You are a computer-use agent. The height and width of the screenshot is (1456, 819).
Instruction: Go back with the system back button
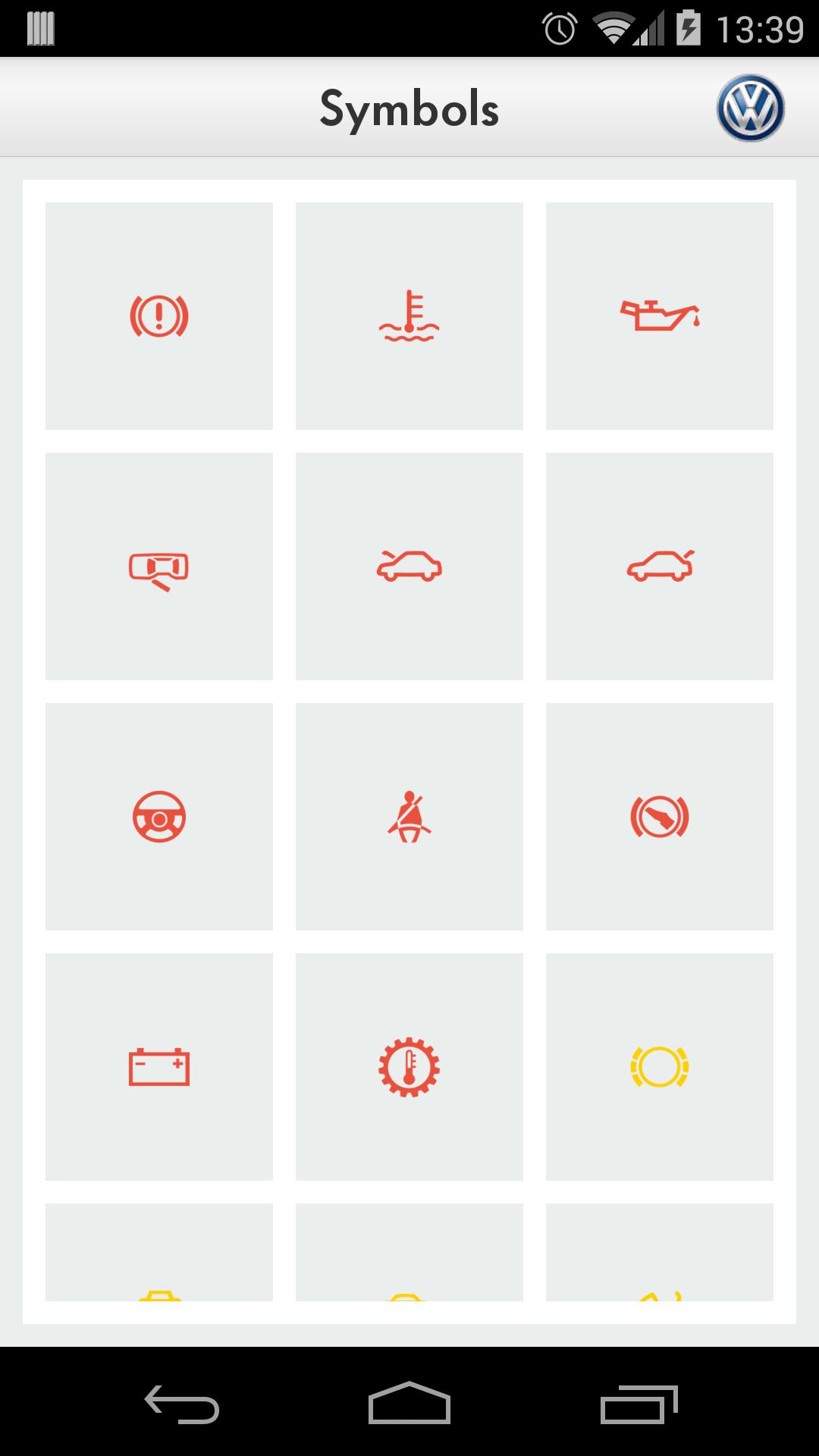point(182,1403)
